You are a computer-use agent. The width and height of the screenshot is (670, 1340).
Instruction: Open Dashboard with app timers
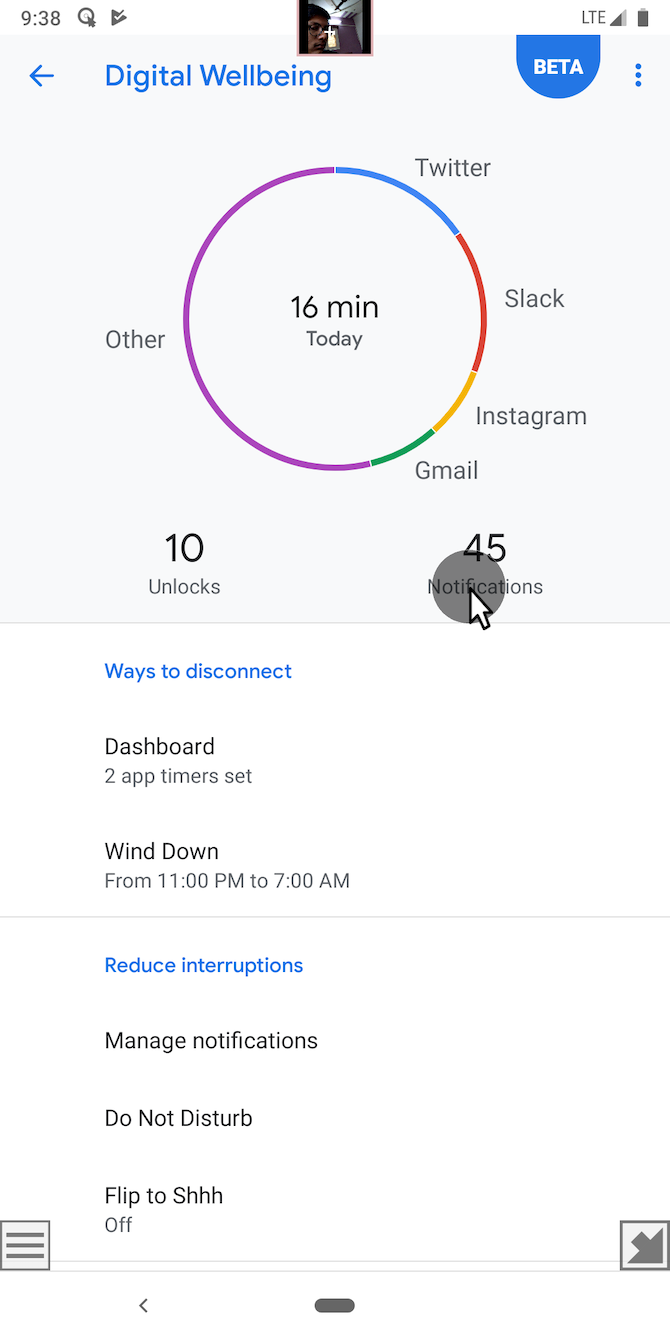point(334,760)
